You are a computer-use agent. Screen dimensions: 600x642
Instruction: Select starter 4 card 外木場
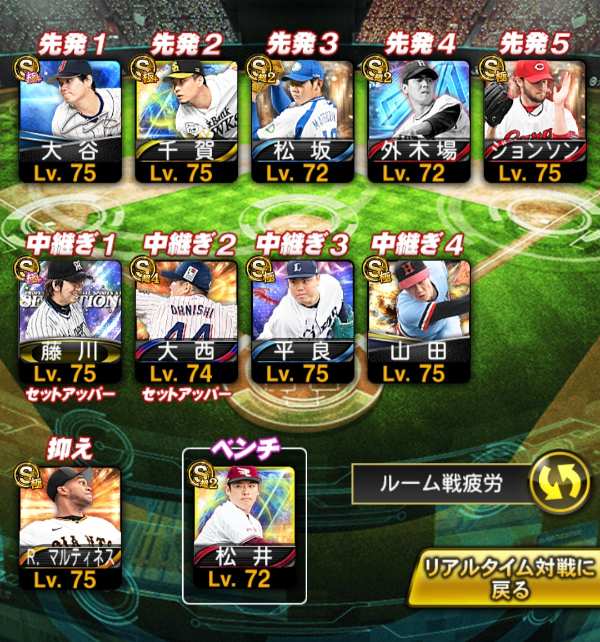(x=418, y=120)
